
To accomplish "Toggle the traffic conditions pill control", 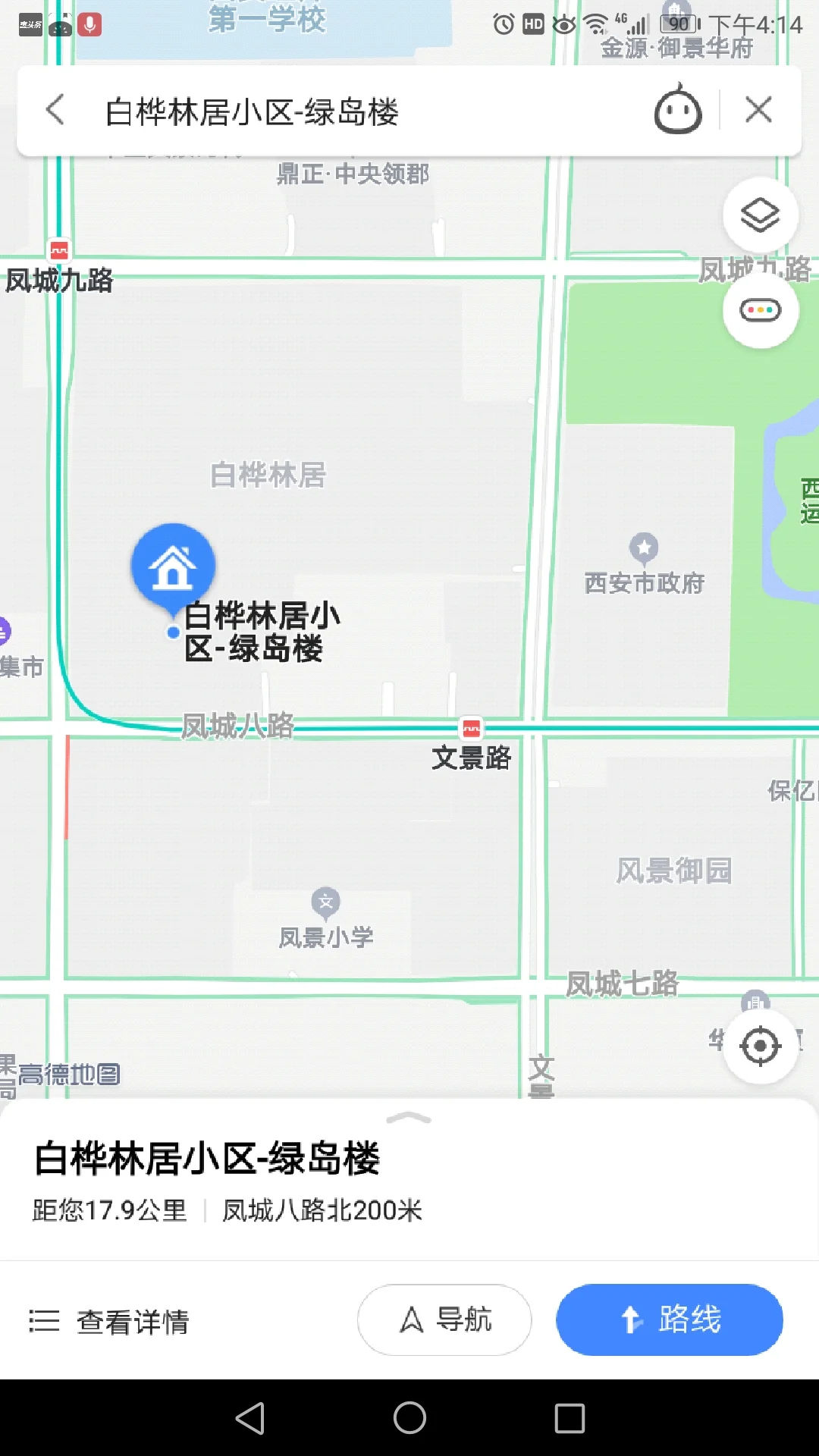I will (761, 309).
